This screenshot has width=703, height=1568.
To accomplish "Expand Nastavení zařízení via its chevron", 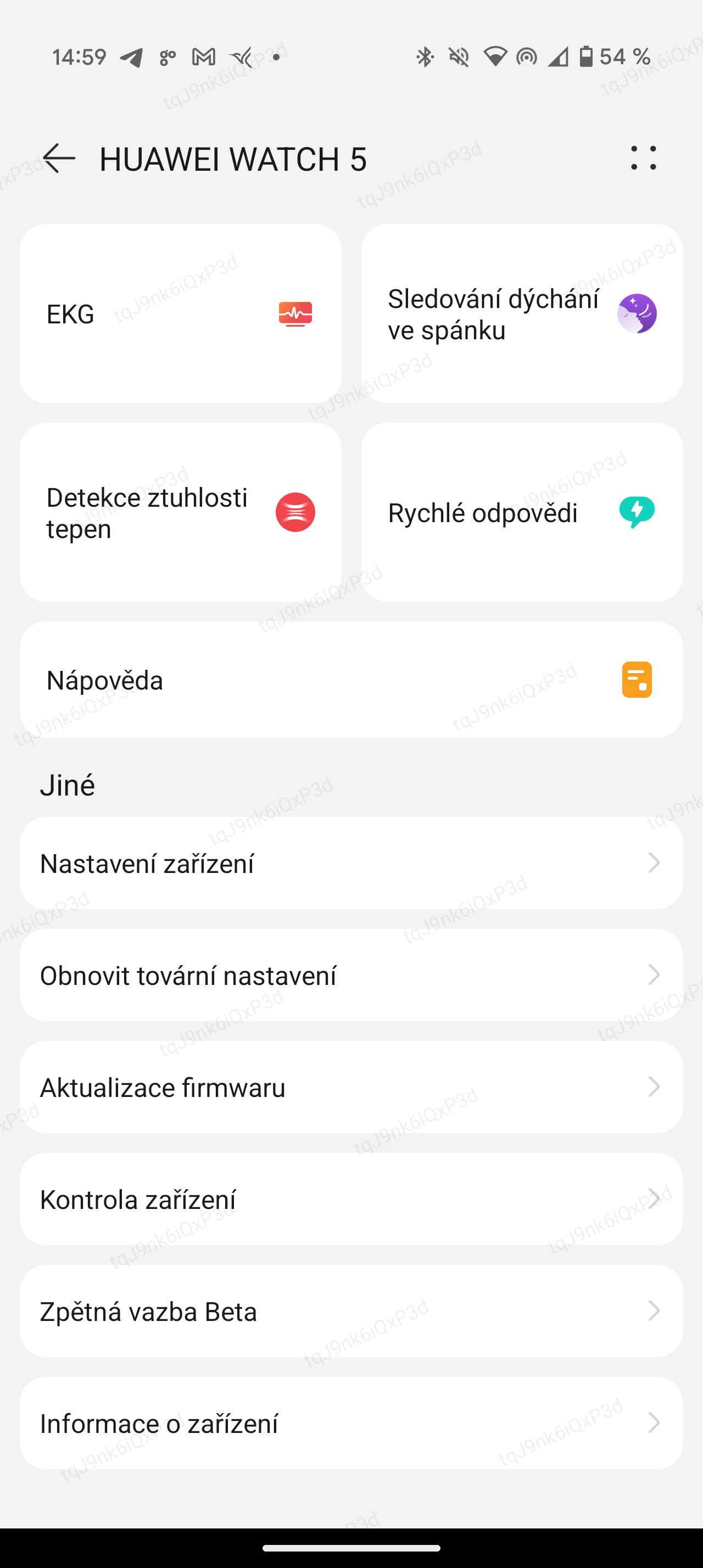I will pyautogui.click(x=653, y=863).
